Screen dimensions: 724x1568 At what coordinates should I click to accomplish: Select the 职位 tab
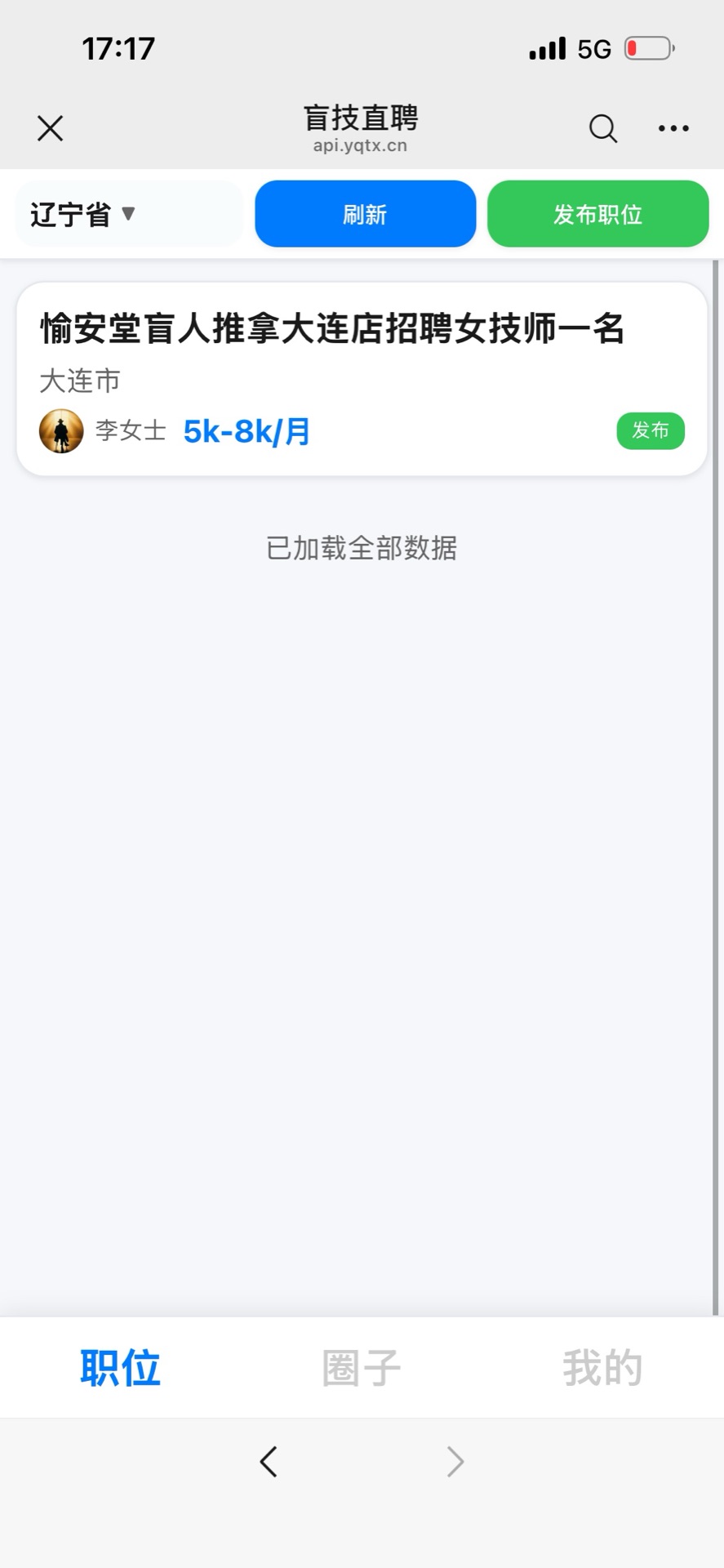119,1366
